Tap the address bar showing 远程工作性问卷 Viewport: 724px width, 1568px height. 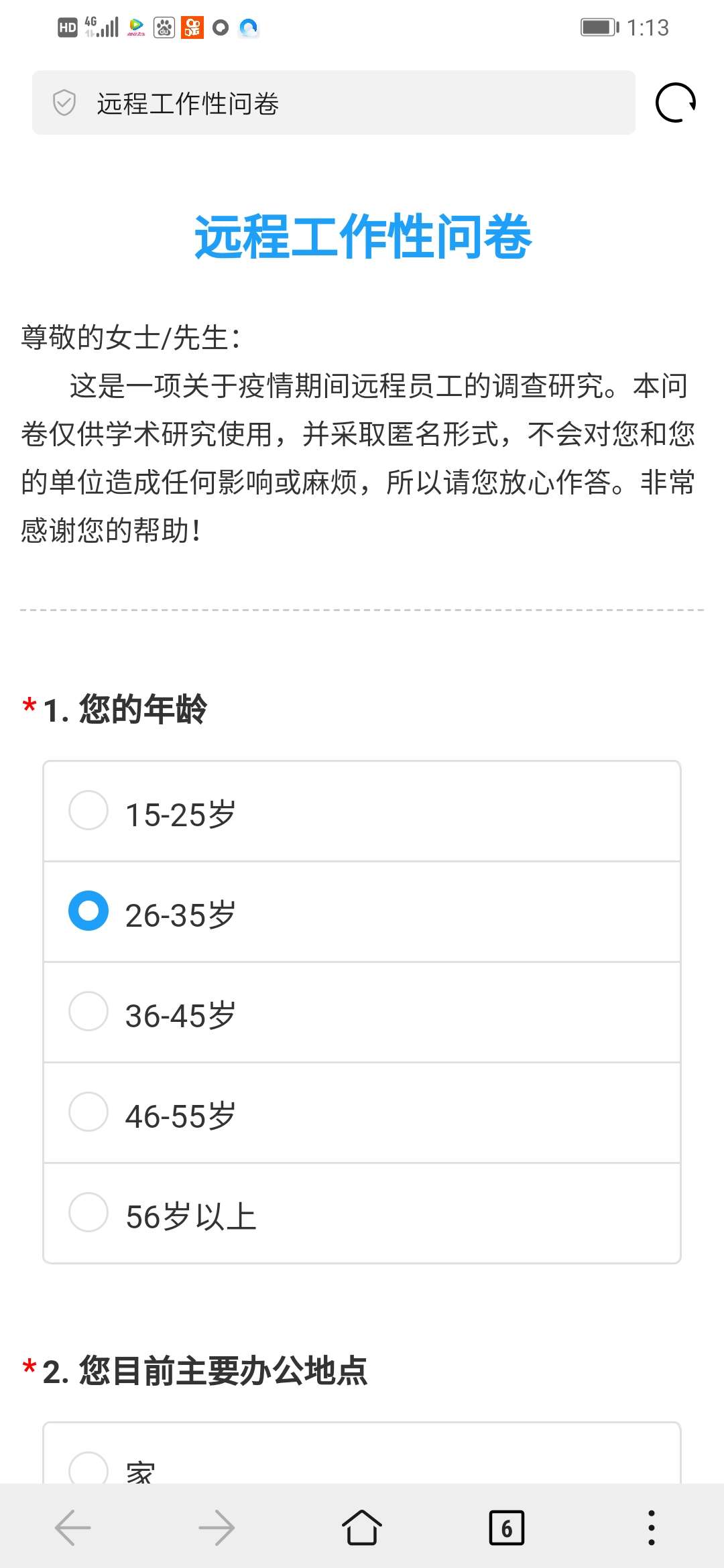[x=333, y=103]
